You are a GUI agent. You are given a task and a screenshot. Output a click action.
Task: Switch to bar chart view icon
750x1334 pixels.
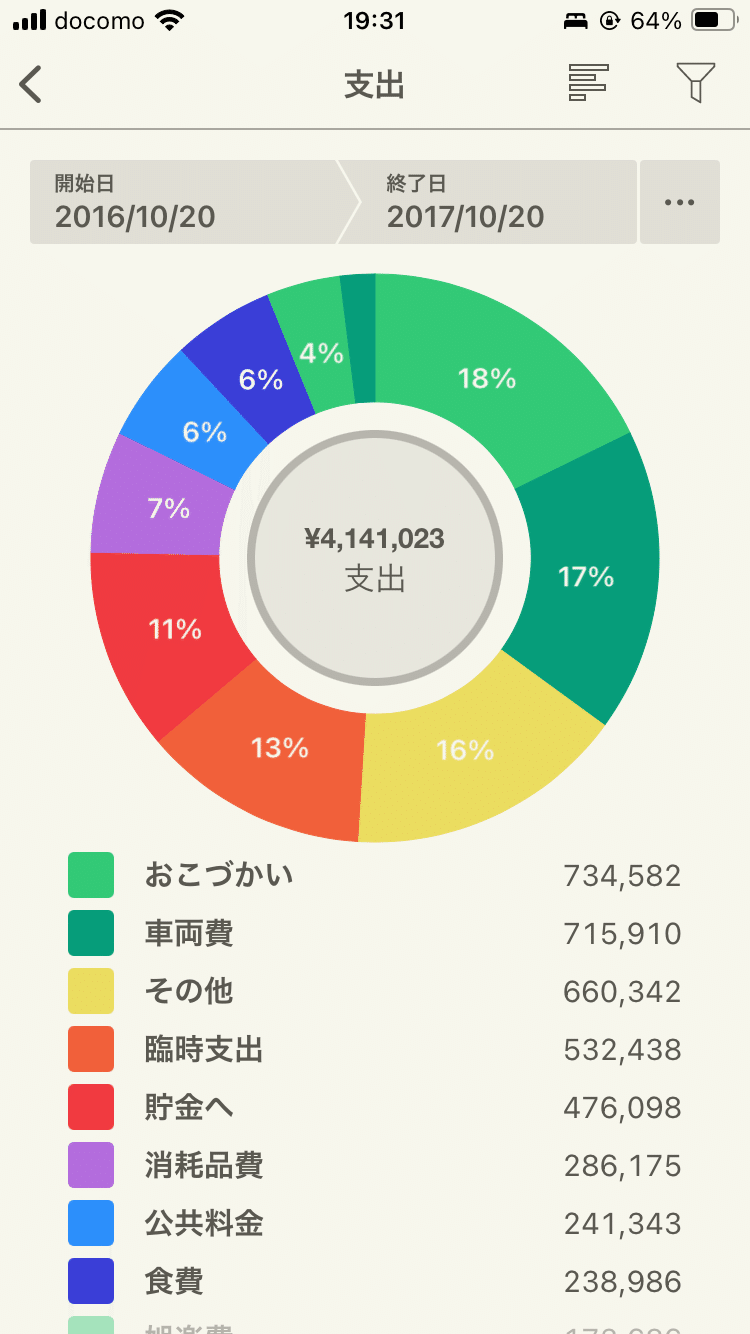588,83
